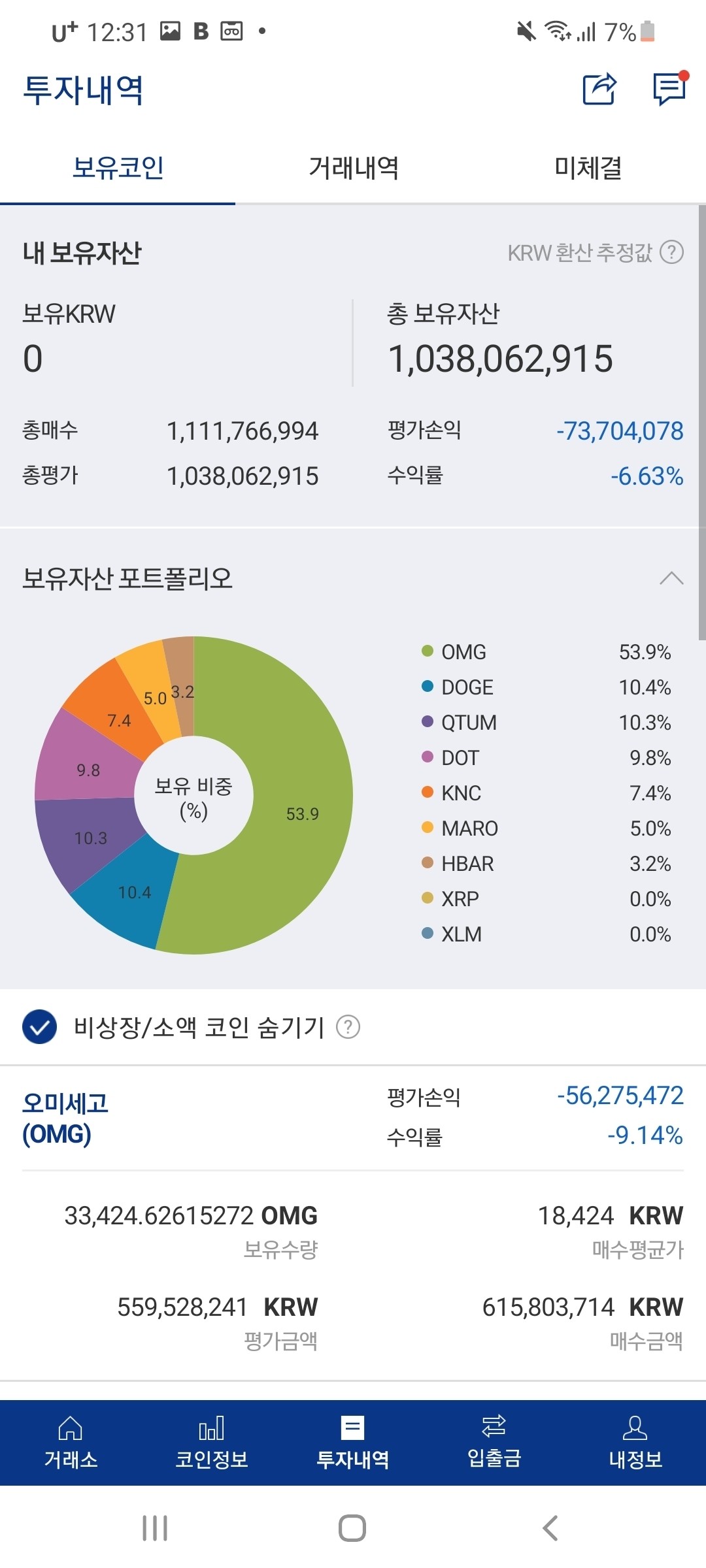Tap the QTUM color dot in the legend
This screenshot has width=706, height=1568.
(428, 722)
